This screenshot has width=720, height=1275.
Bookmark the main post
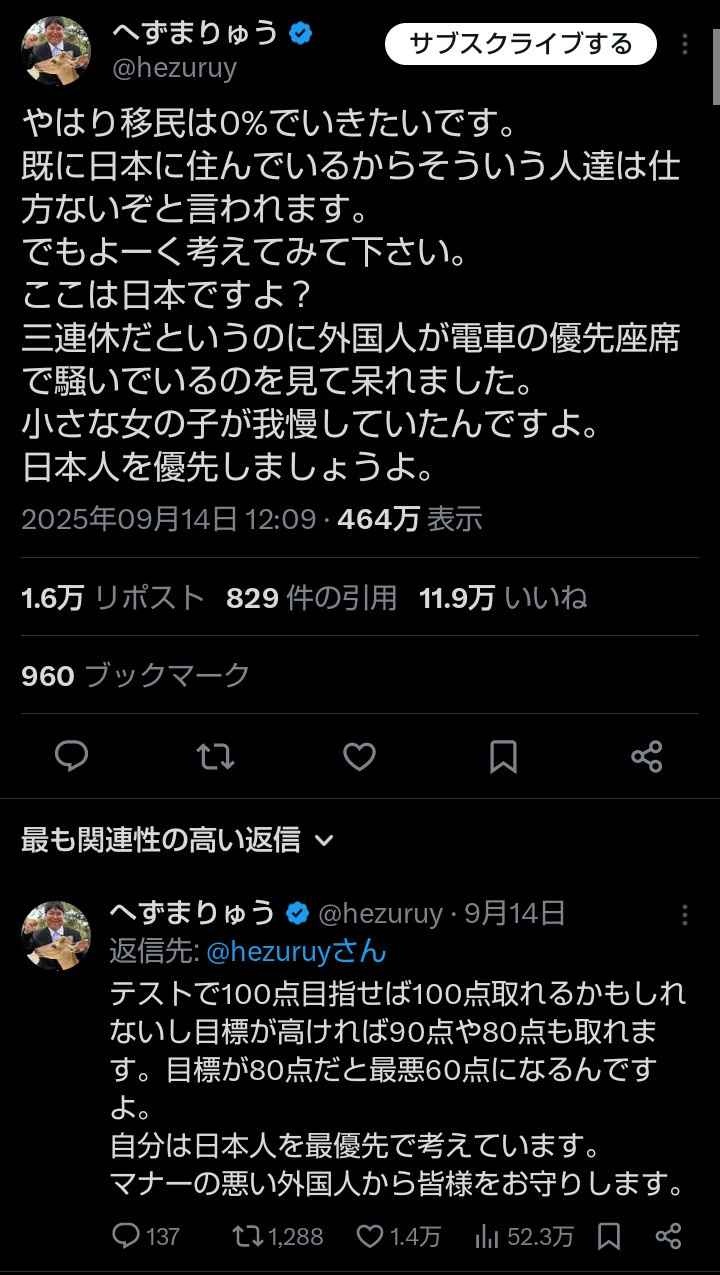pyautogui.click(x=503, y=756)
